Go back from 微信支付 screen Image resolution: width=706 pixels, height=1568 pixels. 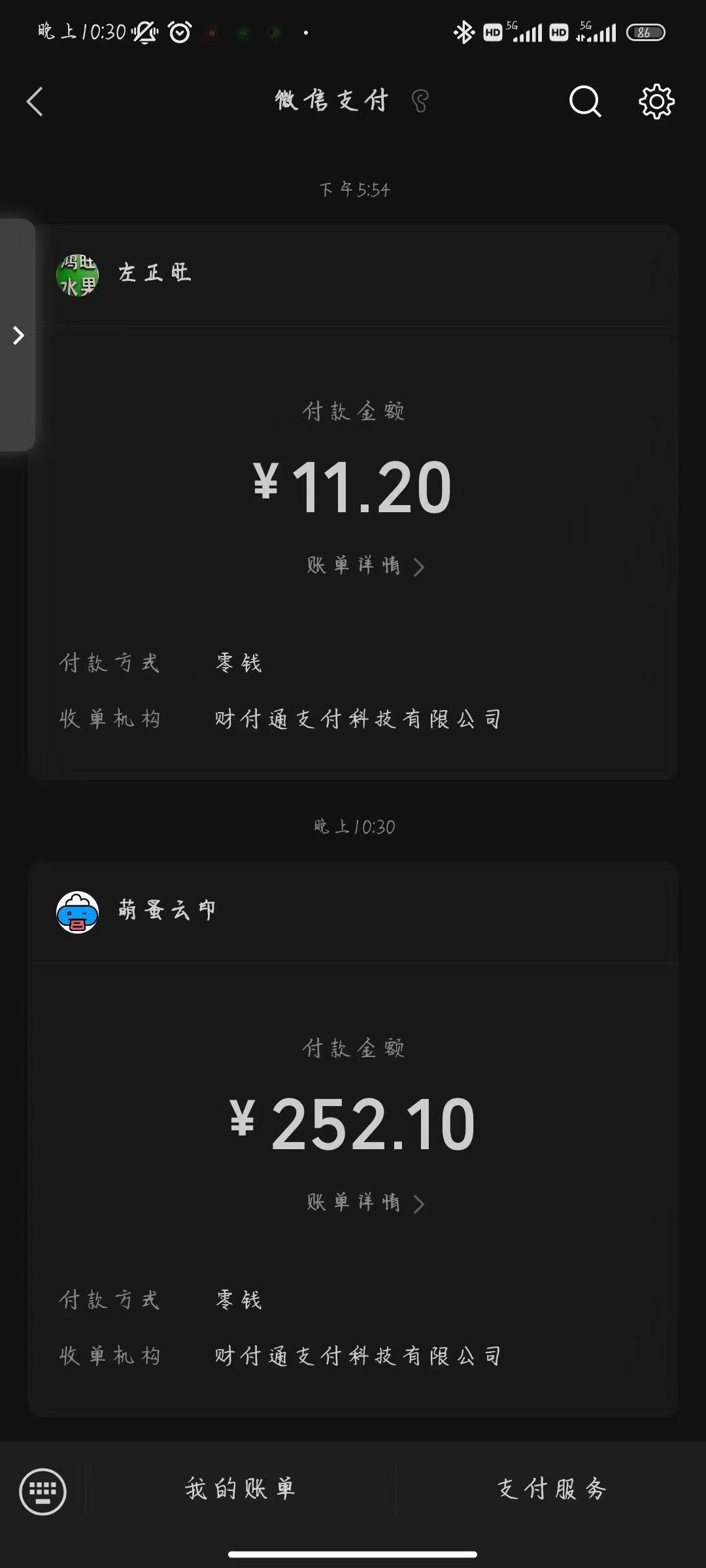pos(35,102)
